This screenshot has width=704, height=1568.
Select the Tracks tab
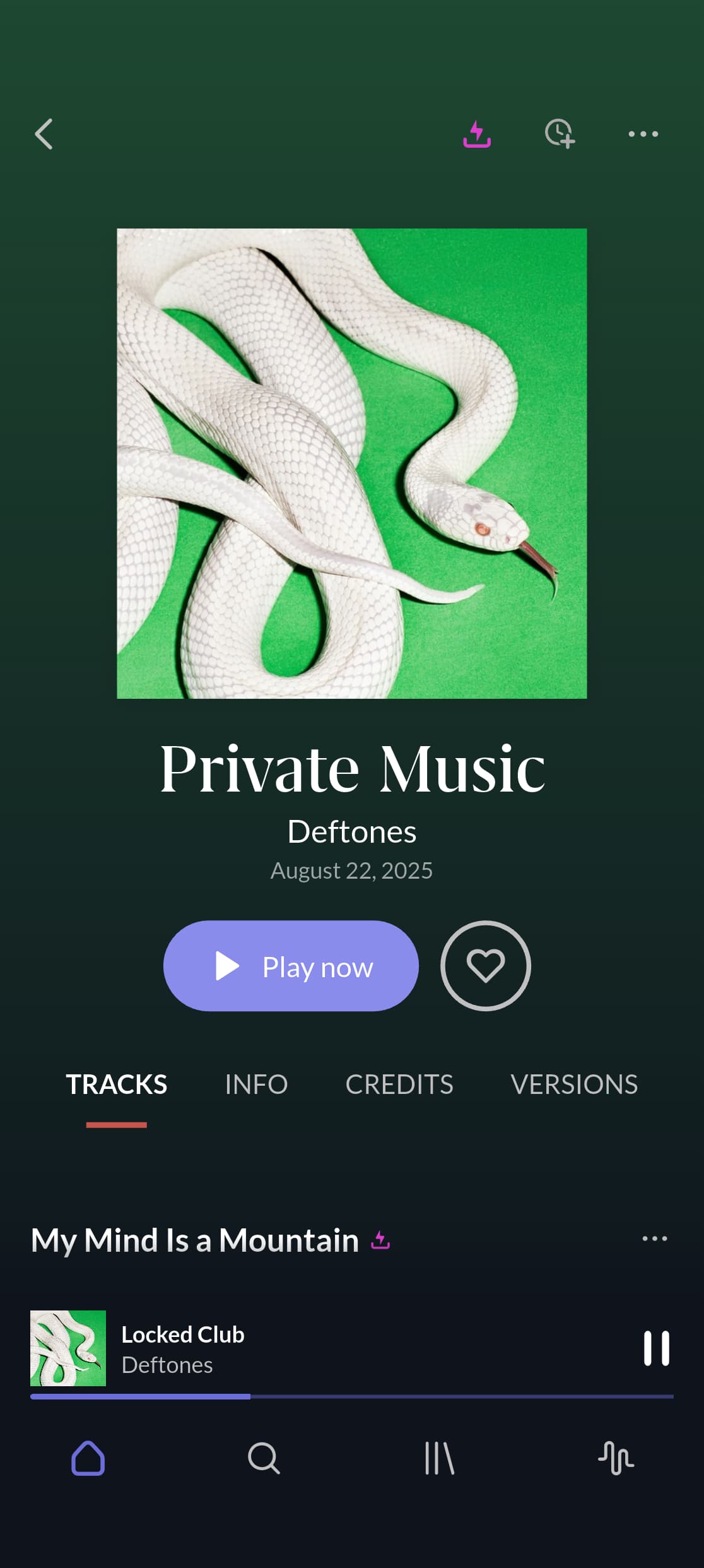coord(117,1084)
